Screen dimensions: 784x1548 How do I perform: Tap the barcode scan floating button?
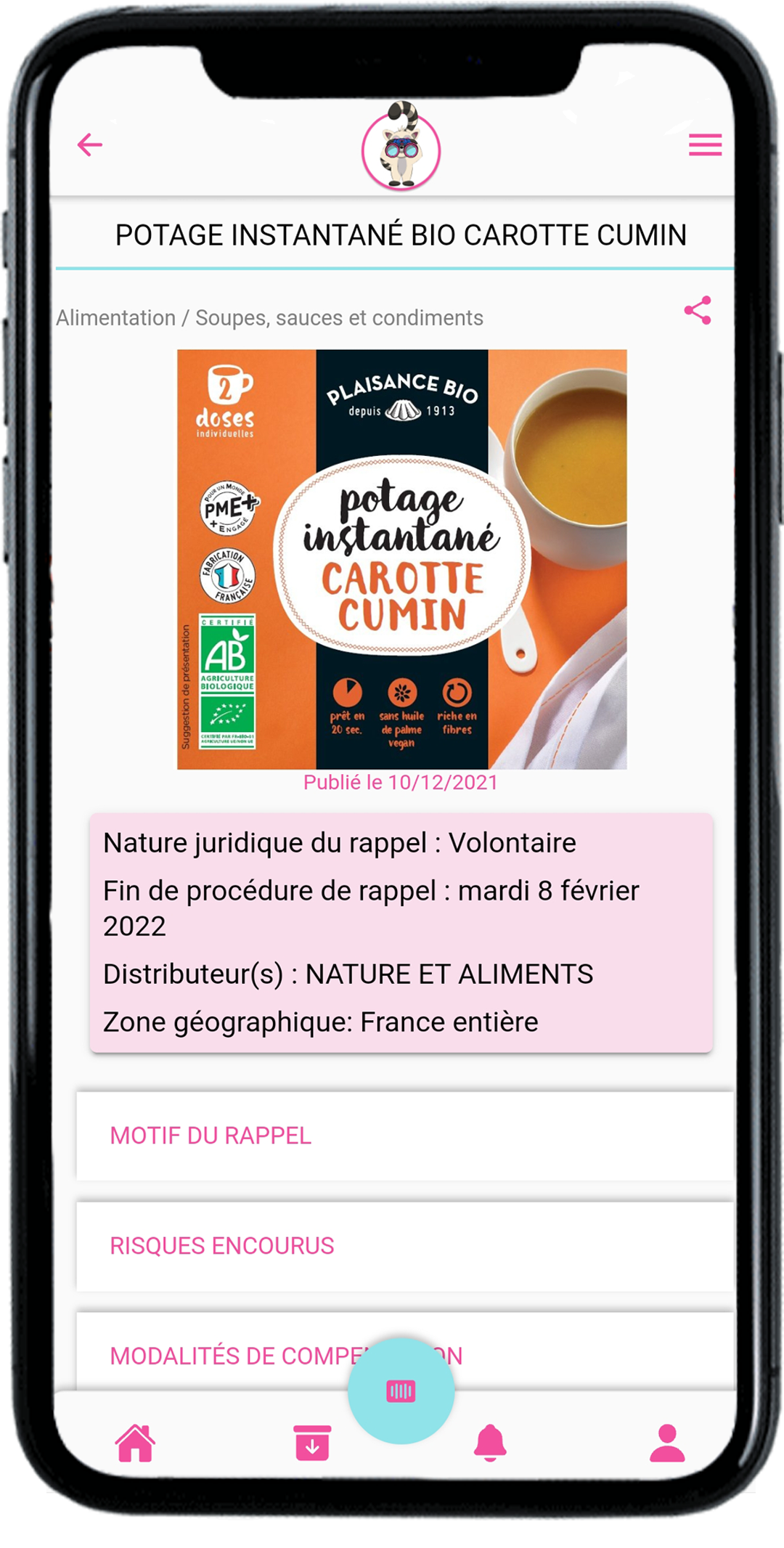tap(401, 1391)
